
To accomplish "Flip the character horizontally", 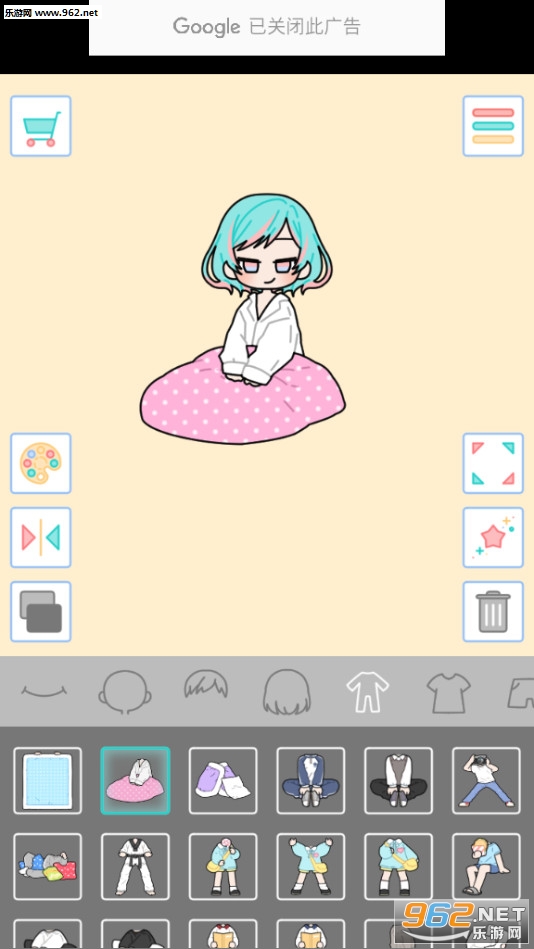I will click(41, 537).
